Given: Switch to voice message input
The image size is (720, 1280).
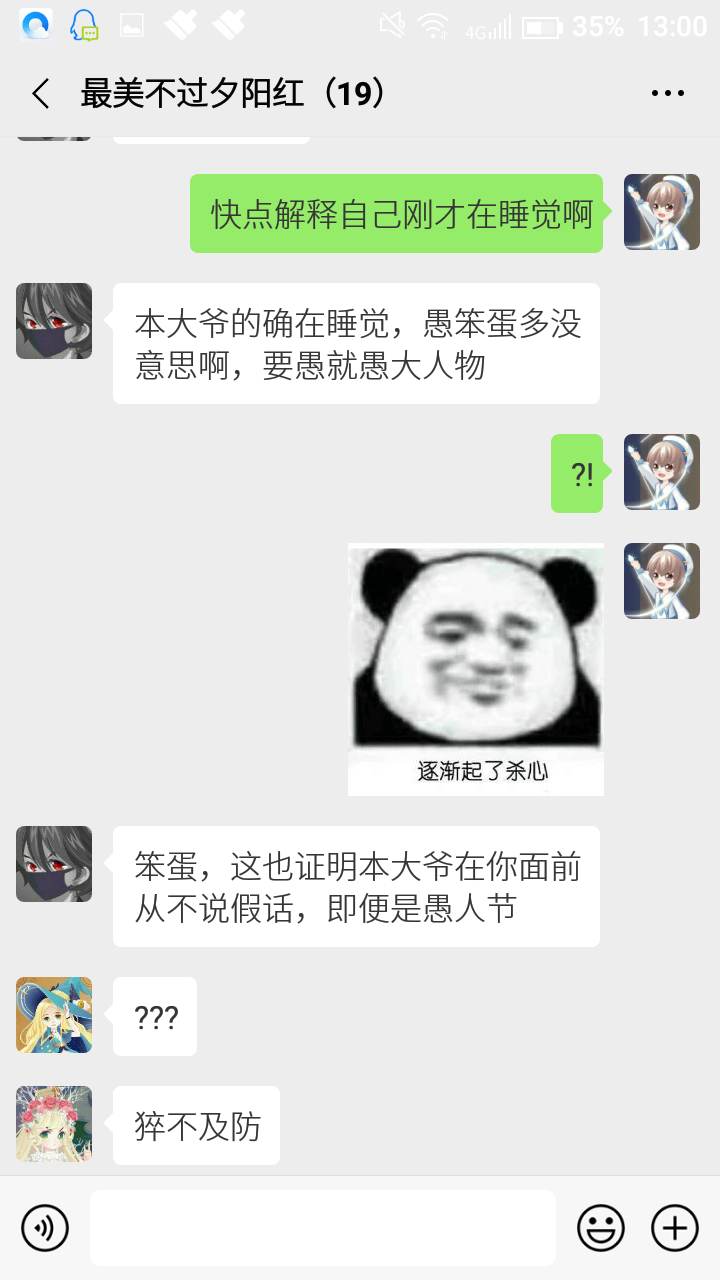Looking at the screenshot, I should tap(45, 1227).
